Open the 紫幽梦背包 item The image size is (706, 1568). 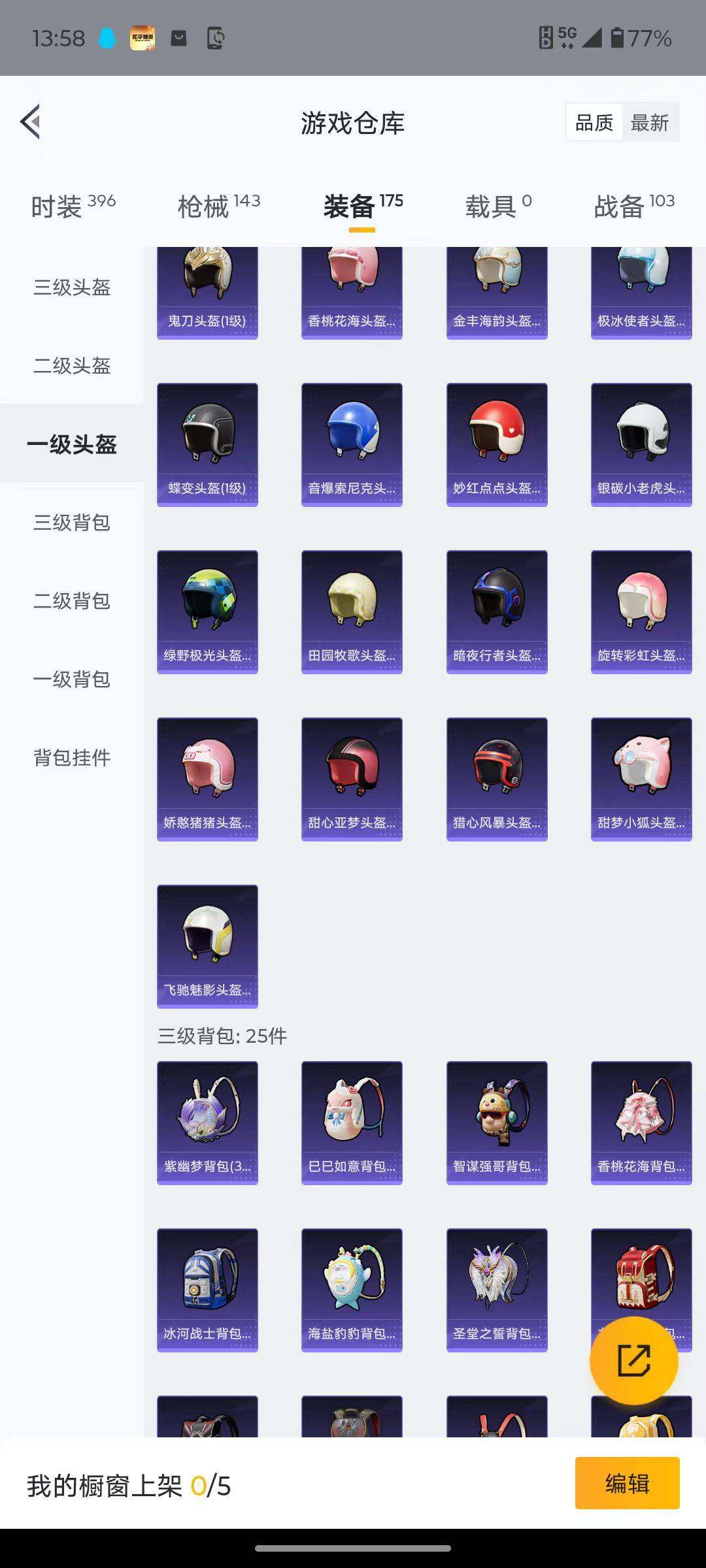coord(207,1122)
